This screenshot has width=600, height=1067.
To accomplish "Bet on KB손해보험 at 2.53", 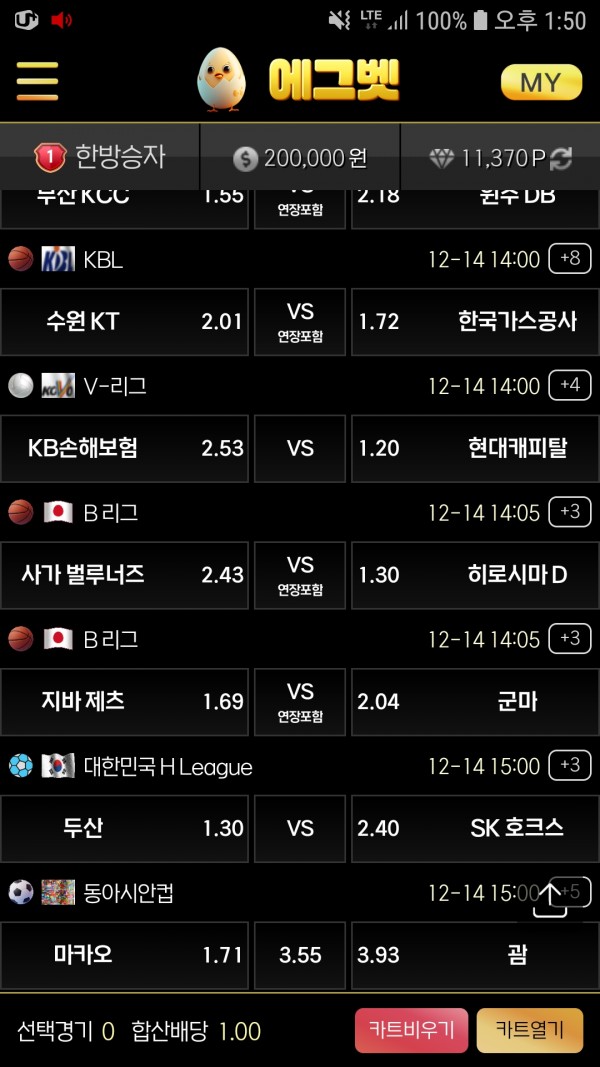I will tap(125, 448).
